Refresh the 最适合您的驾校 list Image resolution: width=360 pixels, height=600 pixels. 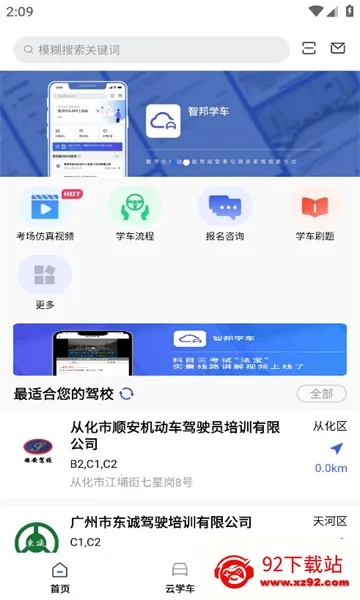click(x=127, y=394)
